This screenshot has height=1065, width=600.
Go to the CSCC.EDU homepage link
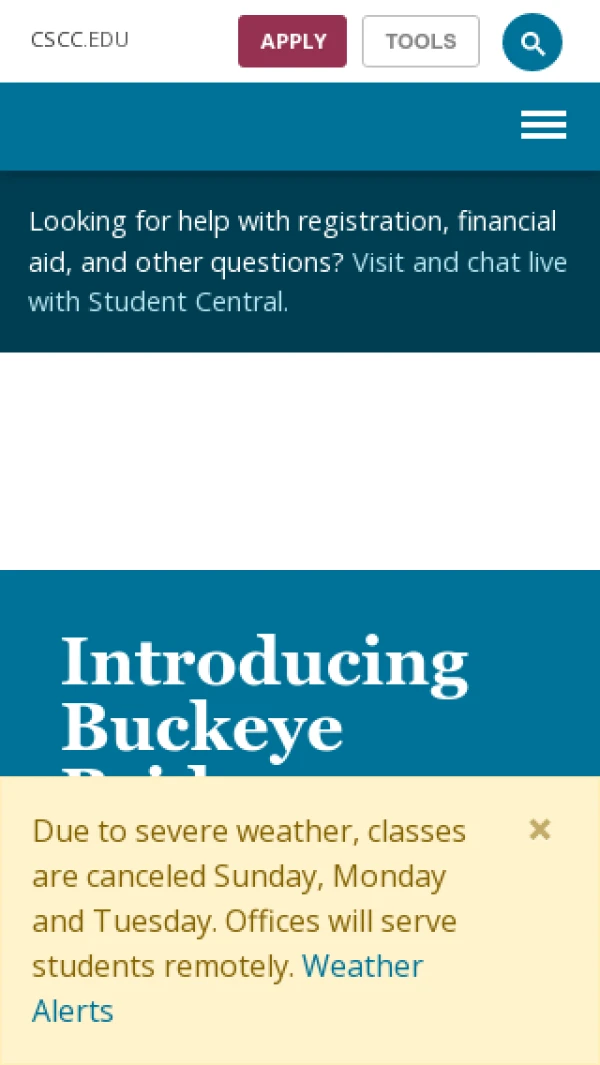(80, 40)
